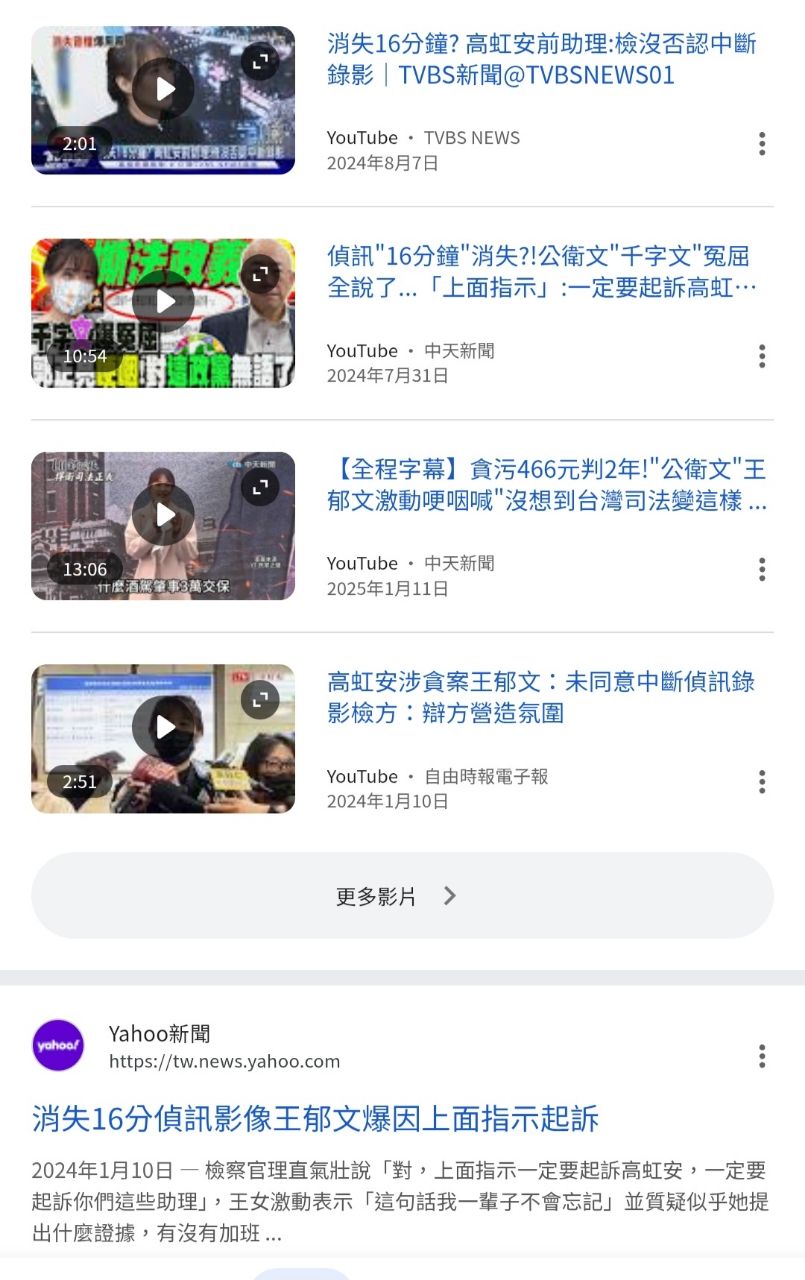Image resolution: width=805 pixels, height=1280 pixels.
Task: Open the three-dot menu beside TVBS video
Action: tap(762, 145)
